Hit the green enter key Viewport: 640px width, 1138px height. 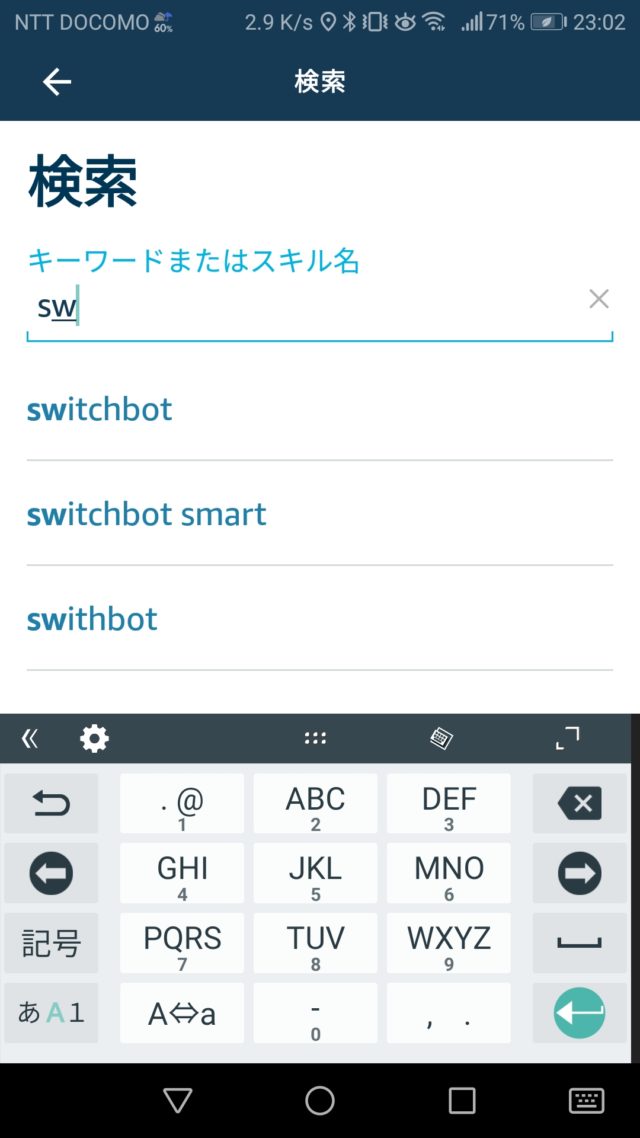coord(579,1012)
